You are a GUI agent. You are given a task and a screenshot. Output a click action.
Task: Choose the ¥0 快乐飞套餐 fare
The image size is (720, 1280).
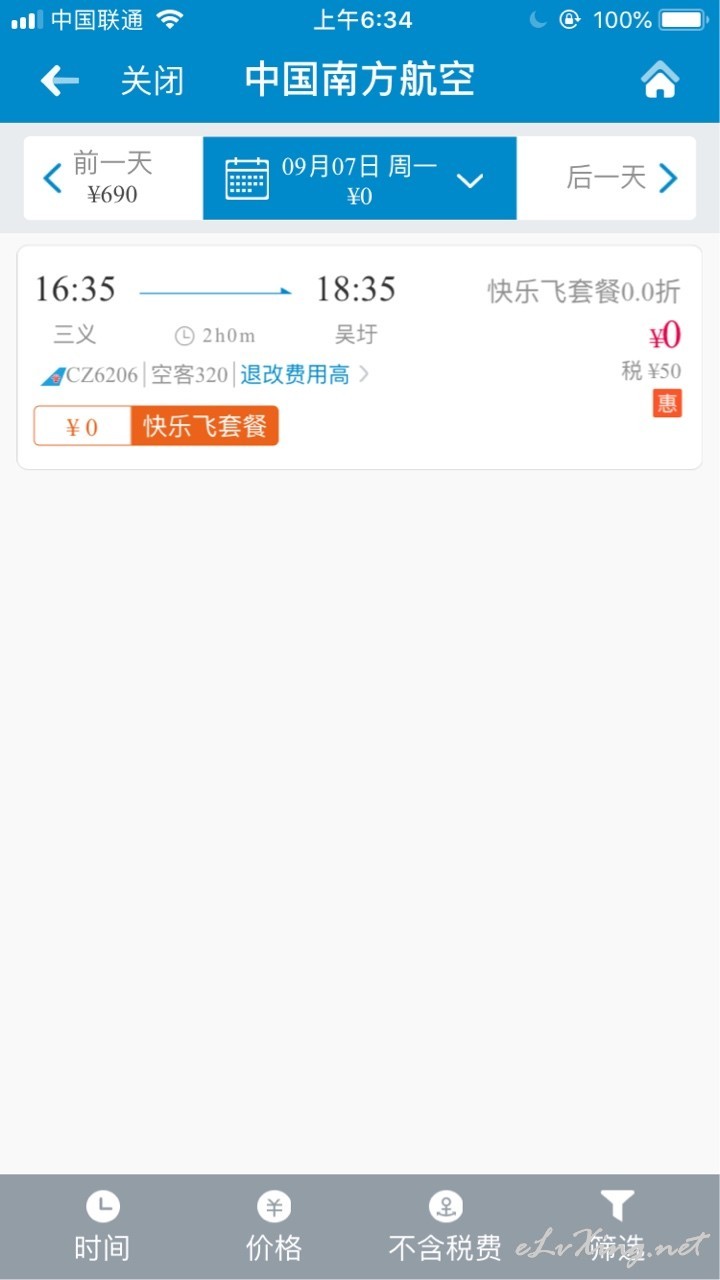(x=156, y=426)
